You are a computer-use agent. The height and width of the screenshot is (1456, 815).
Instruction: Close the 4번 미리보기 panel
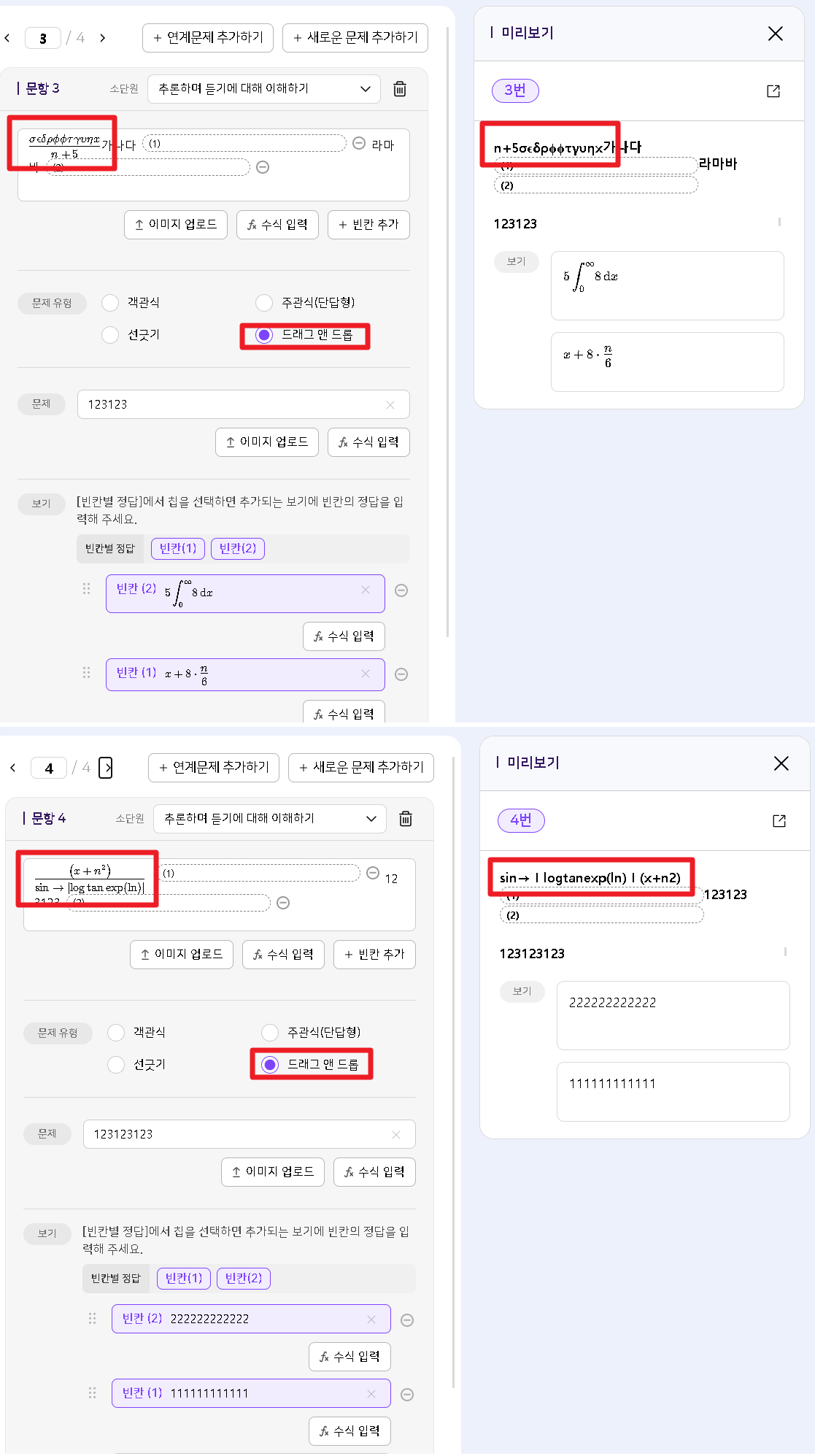tap(781, 763)
